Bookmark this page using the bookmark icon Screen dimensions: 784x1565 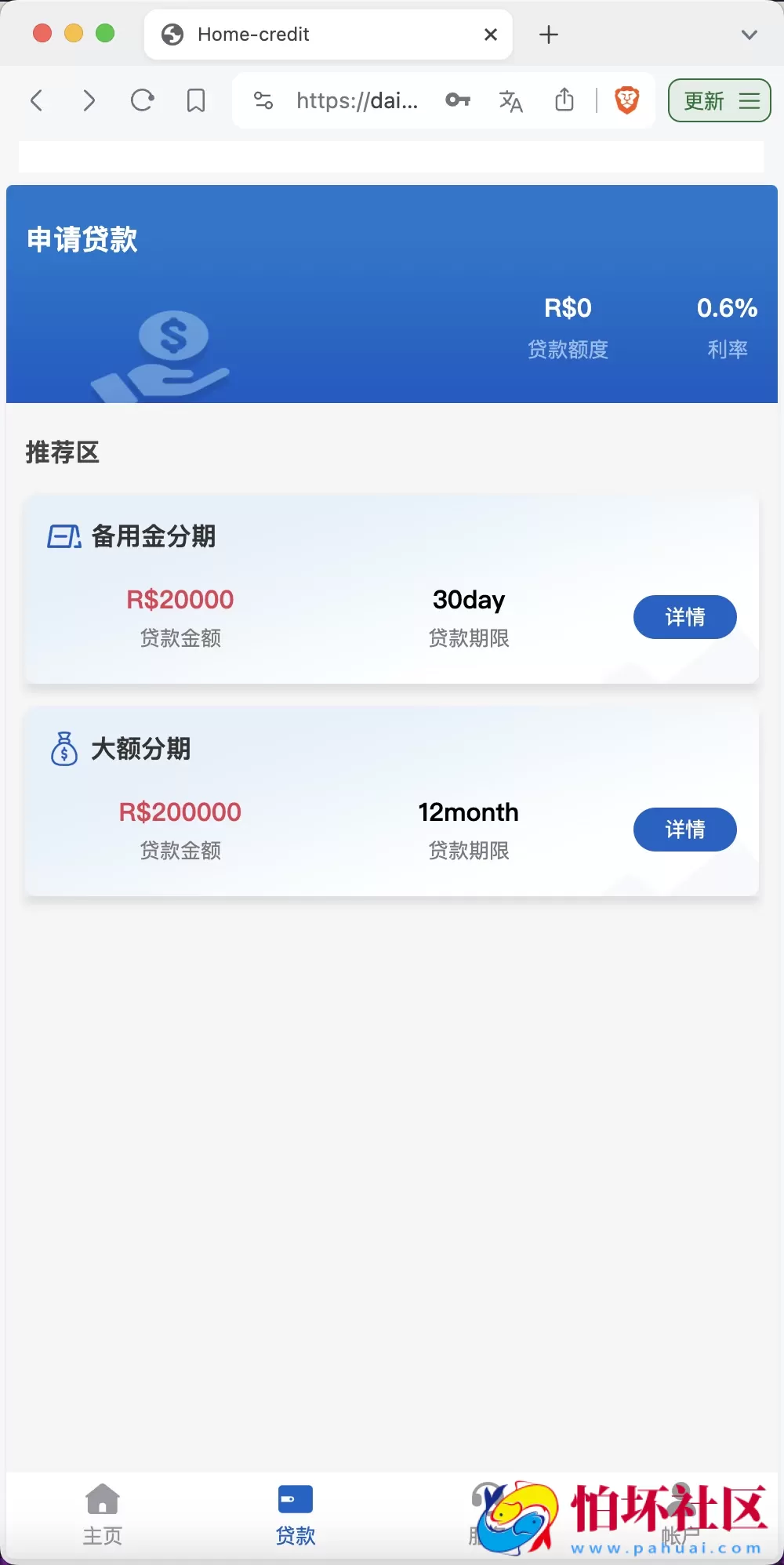coord(196,100)
